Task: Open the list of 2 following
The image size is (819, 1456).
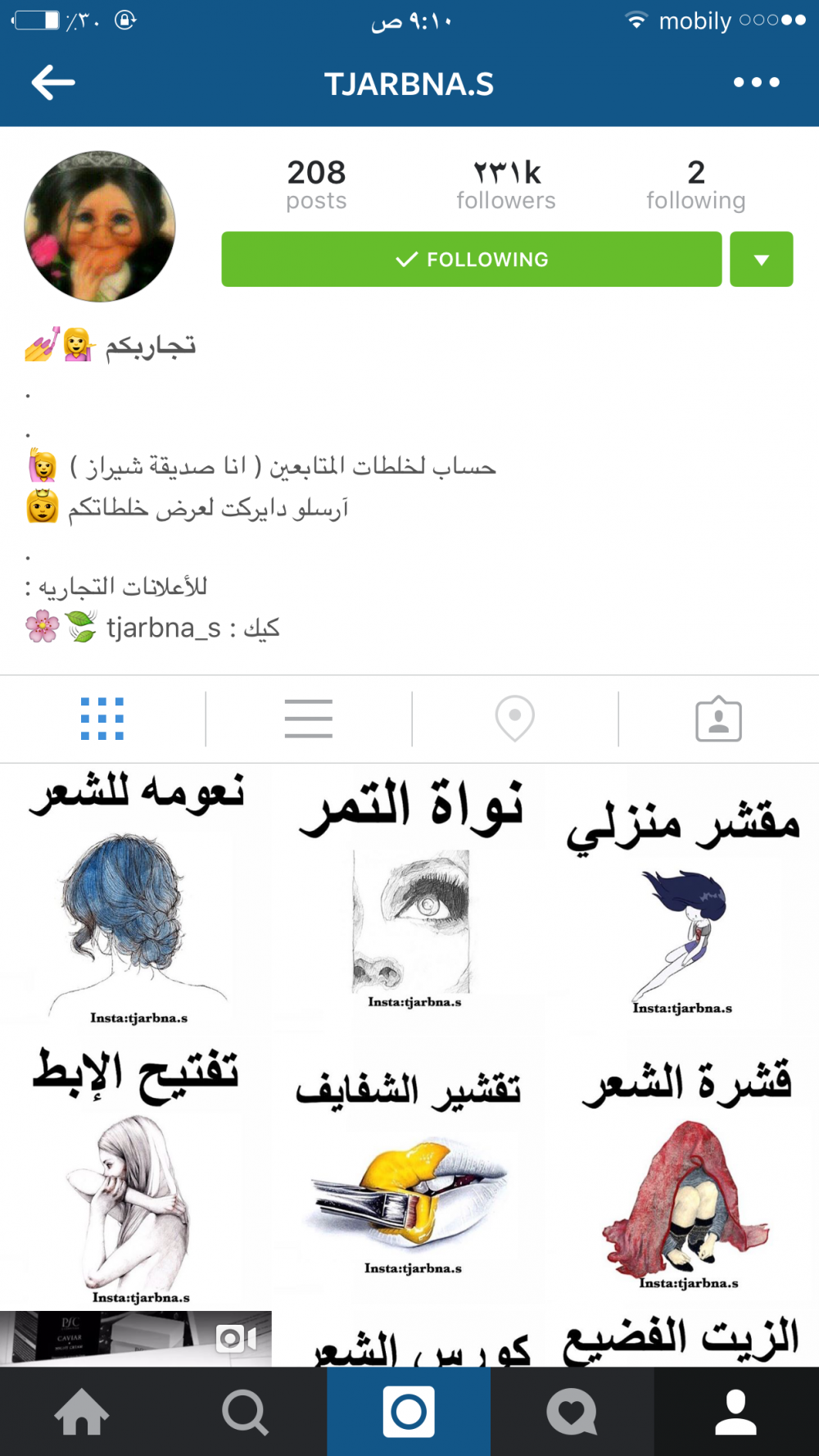Action: pos(695,185)
